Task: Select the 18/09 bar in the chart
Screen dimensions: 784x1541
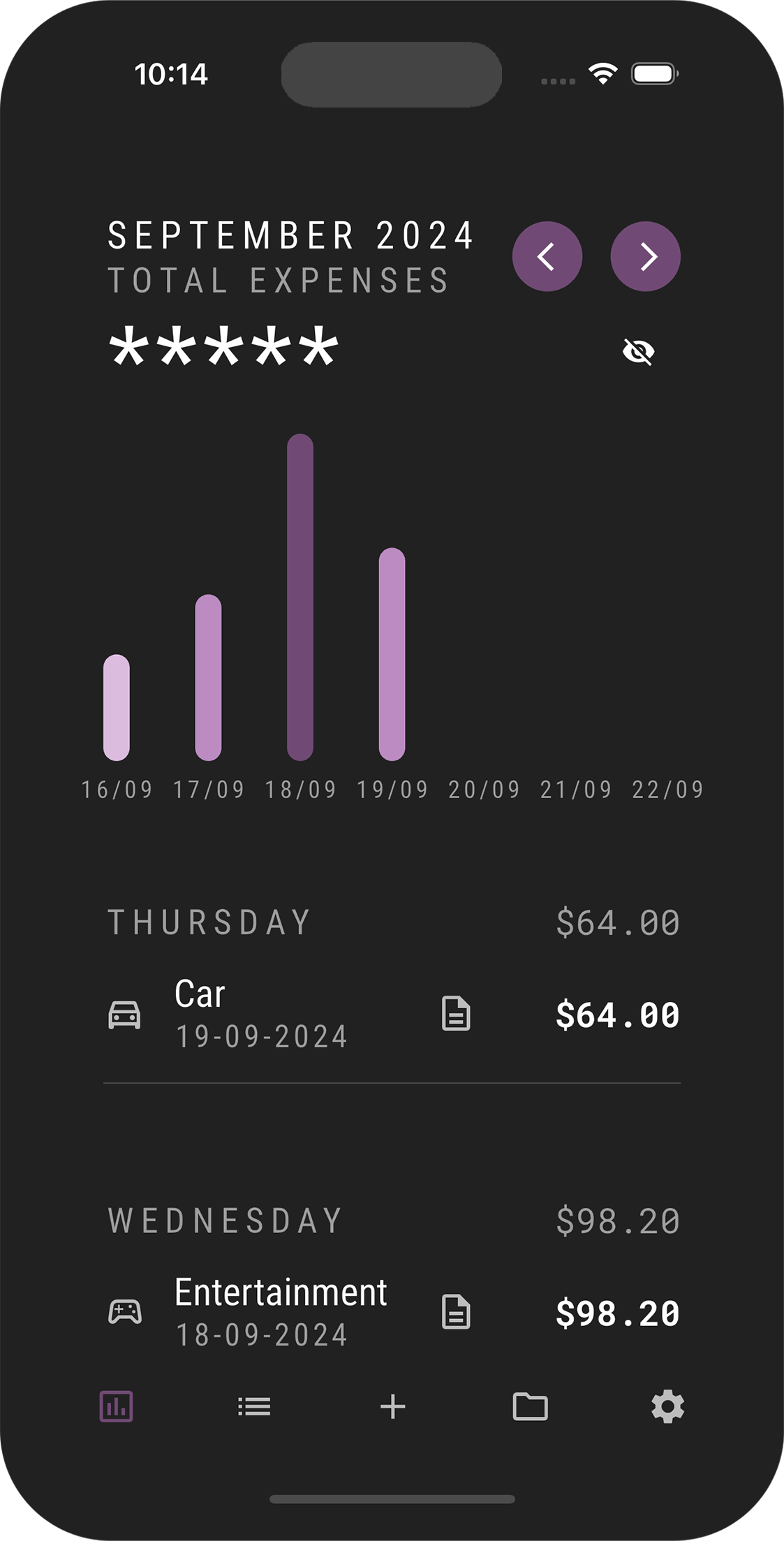Action: [300, 597]
